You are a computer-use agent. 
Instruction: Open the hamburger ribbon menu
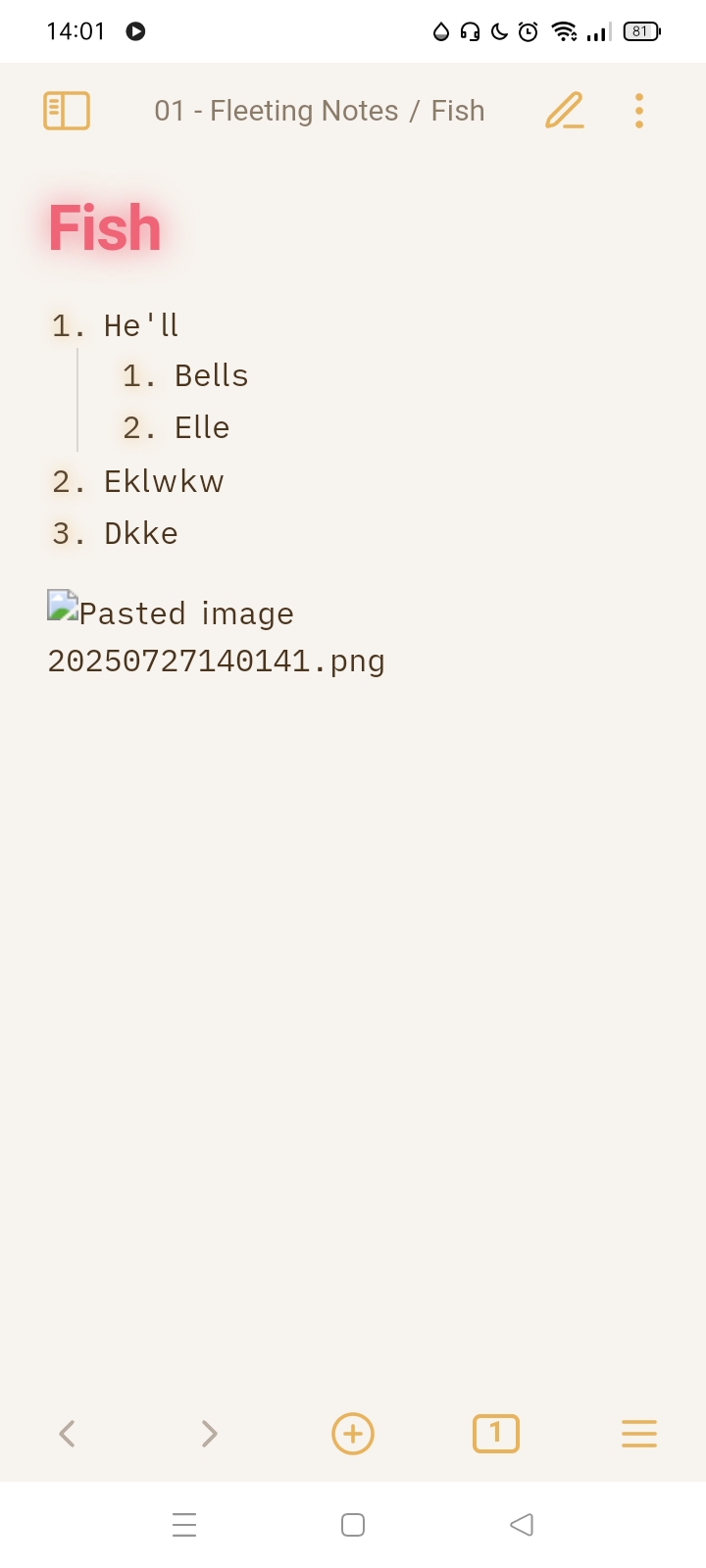click(x=639, y=1434)
